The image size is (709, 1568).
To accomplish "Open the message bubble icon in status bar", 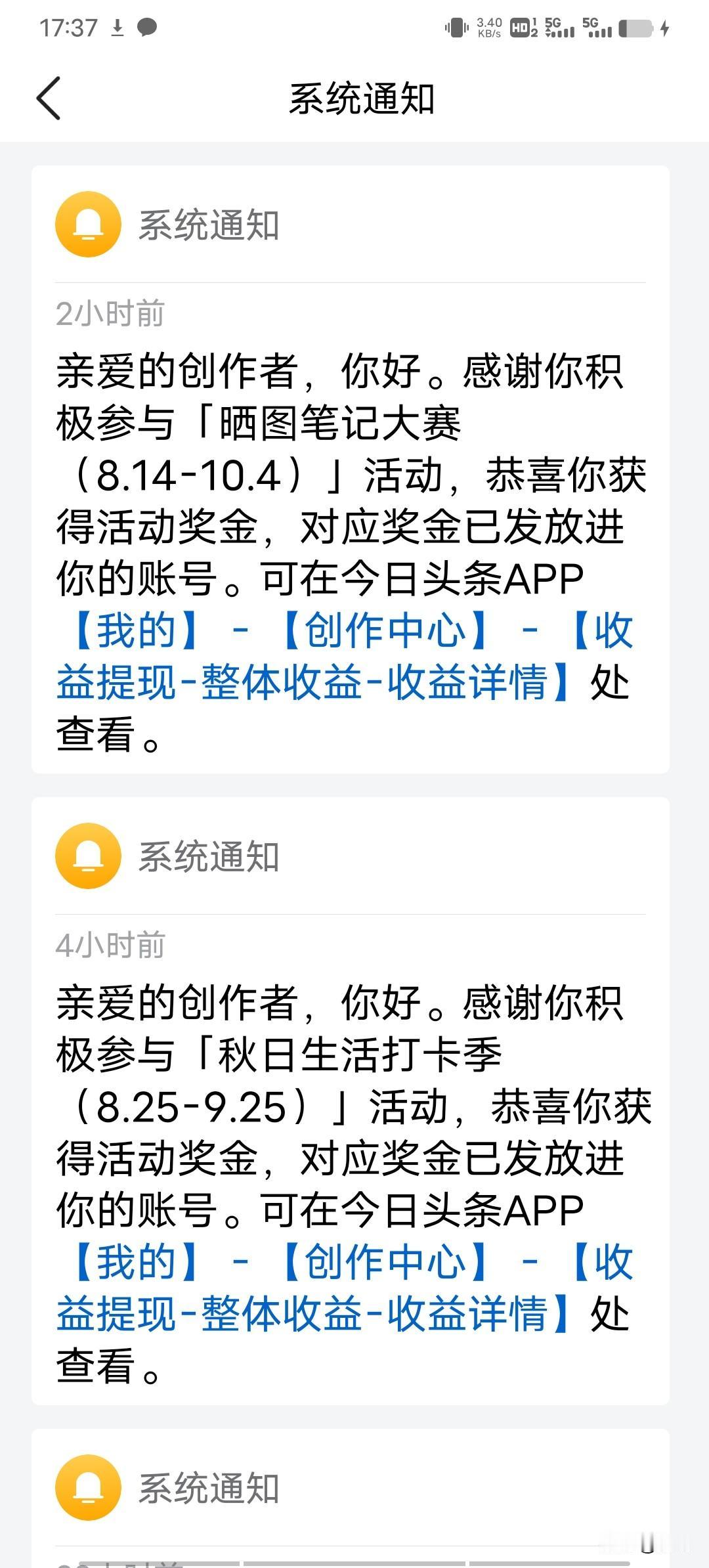I will (x=146, y=26).
